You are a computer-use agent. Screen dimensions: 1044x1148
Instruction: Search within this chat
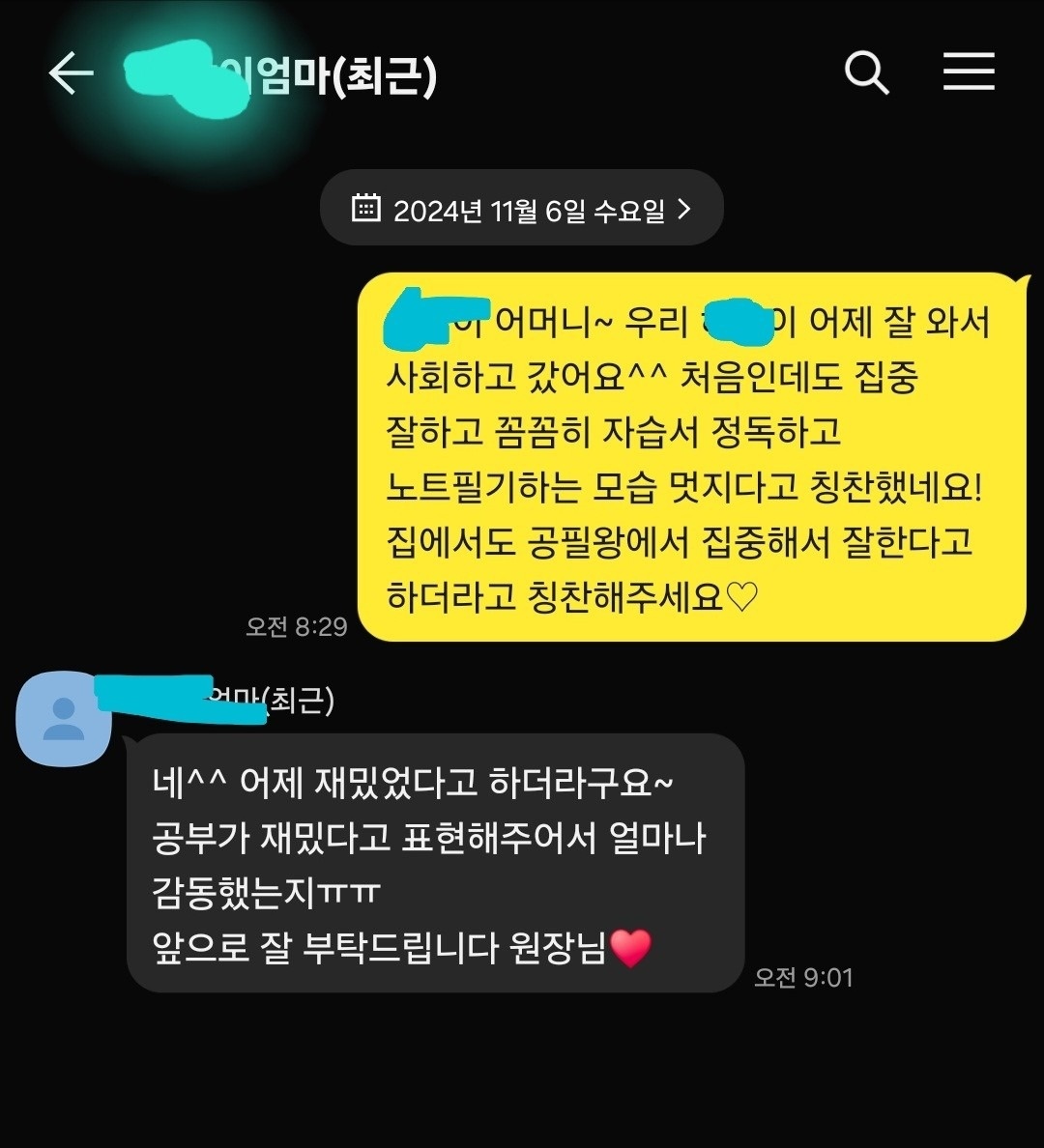point(866,72)
